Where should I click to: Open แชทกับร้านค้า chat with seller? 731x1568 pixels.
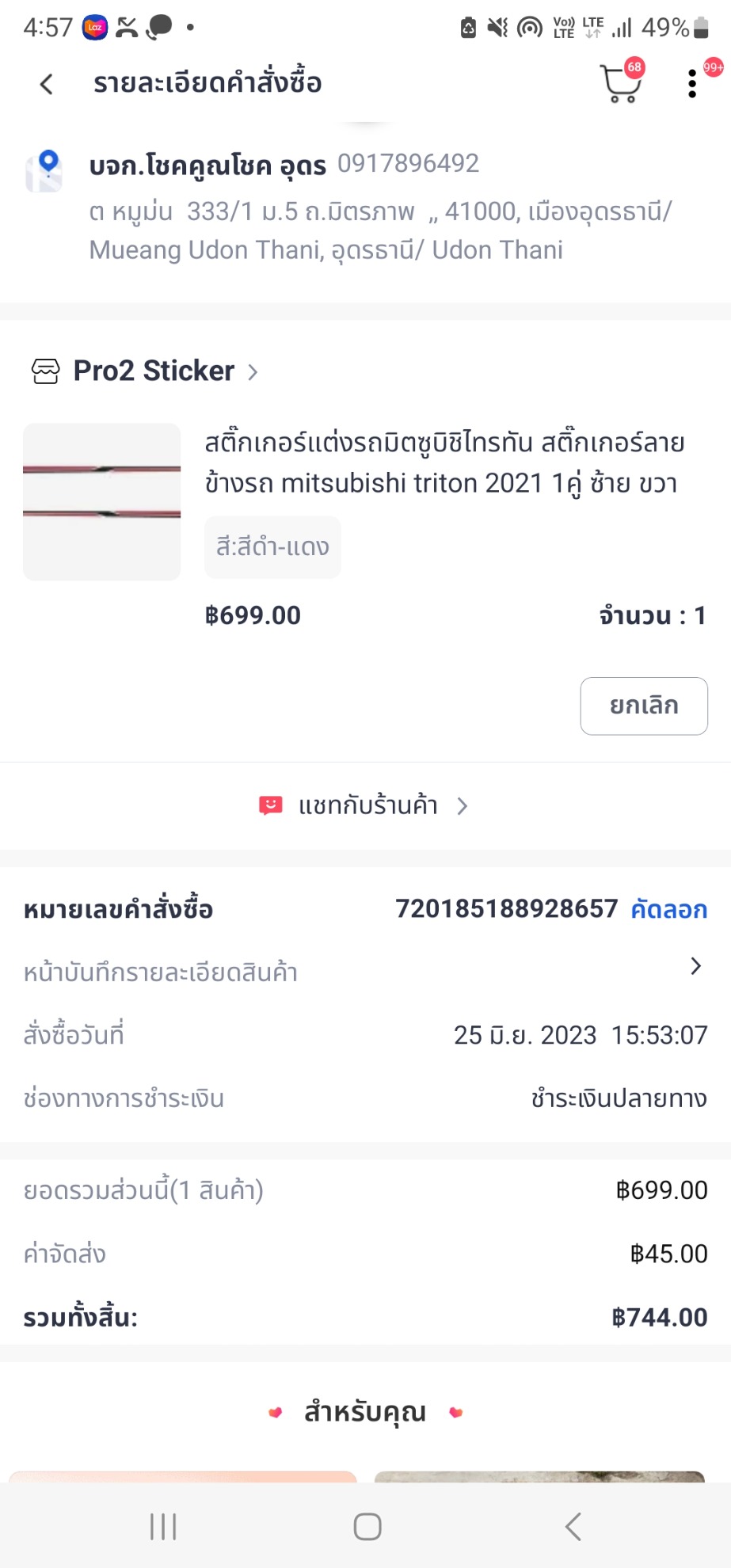(x=365, y=806)
